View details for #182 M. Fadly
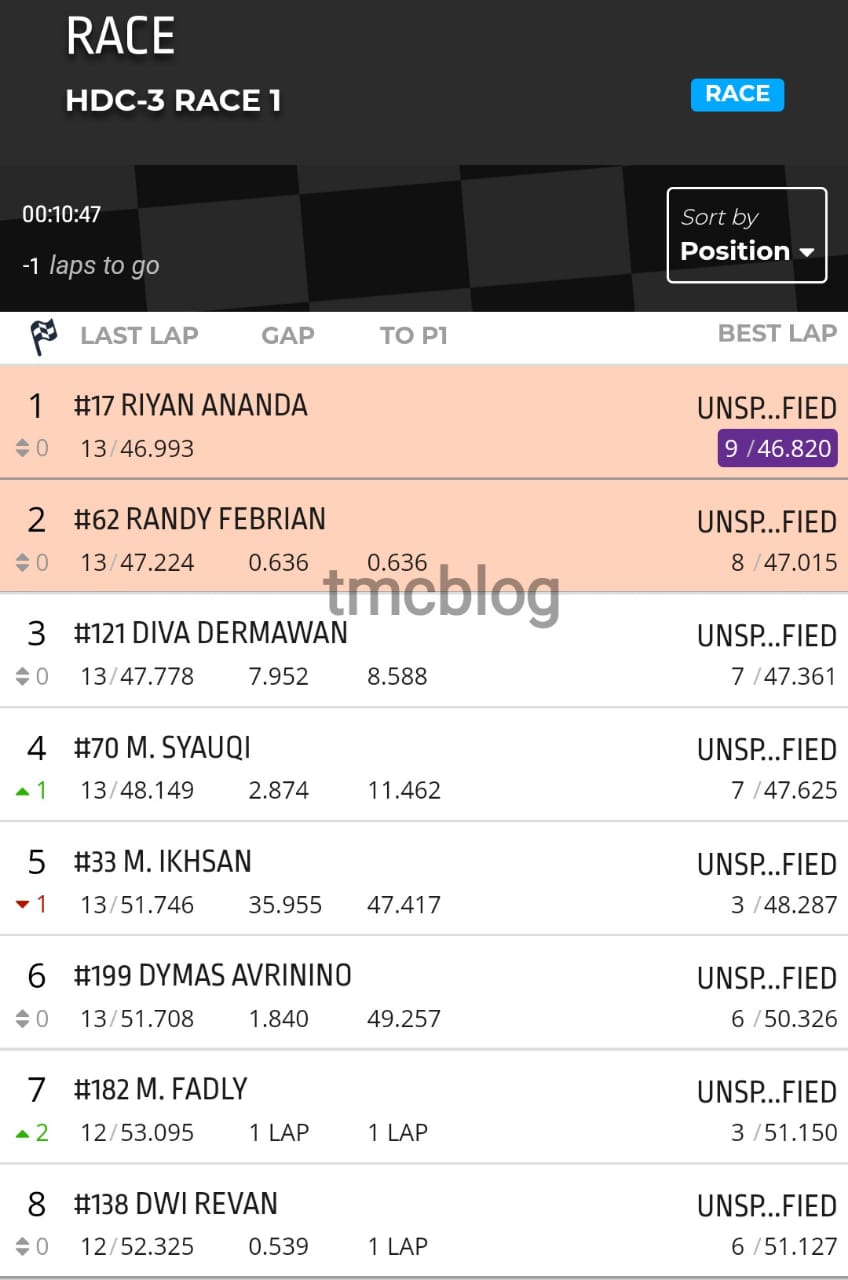The image size is (848, 1280). [x=424, y=1106]
